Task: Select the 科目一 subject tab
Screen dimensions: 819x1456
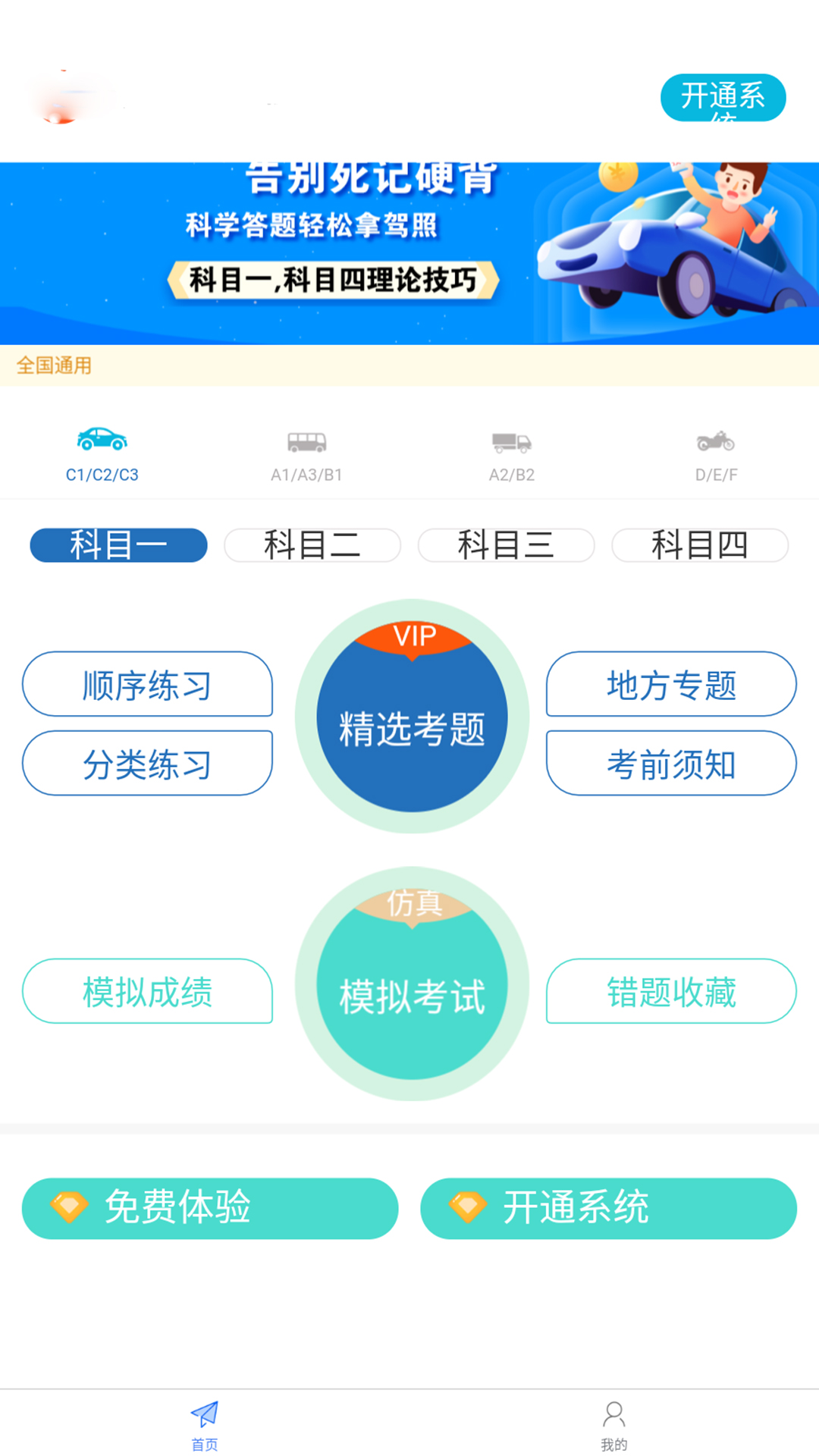Action: click(118, 545)
